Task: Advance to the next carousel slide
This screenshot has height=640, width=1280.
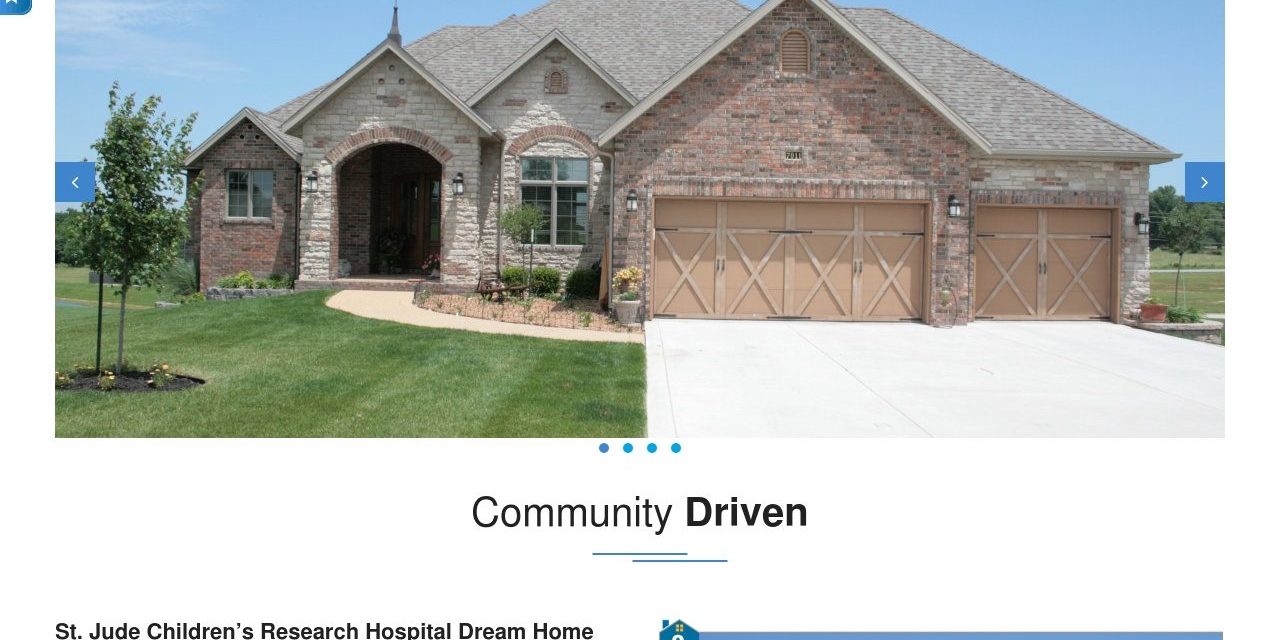Action: 1204,182
